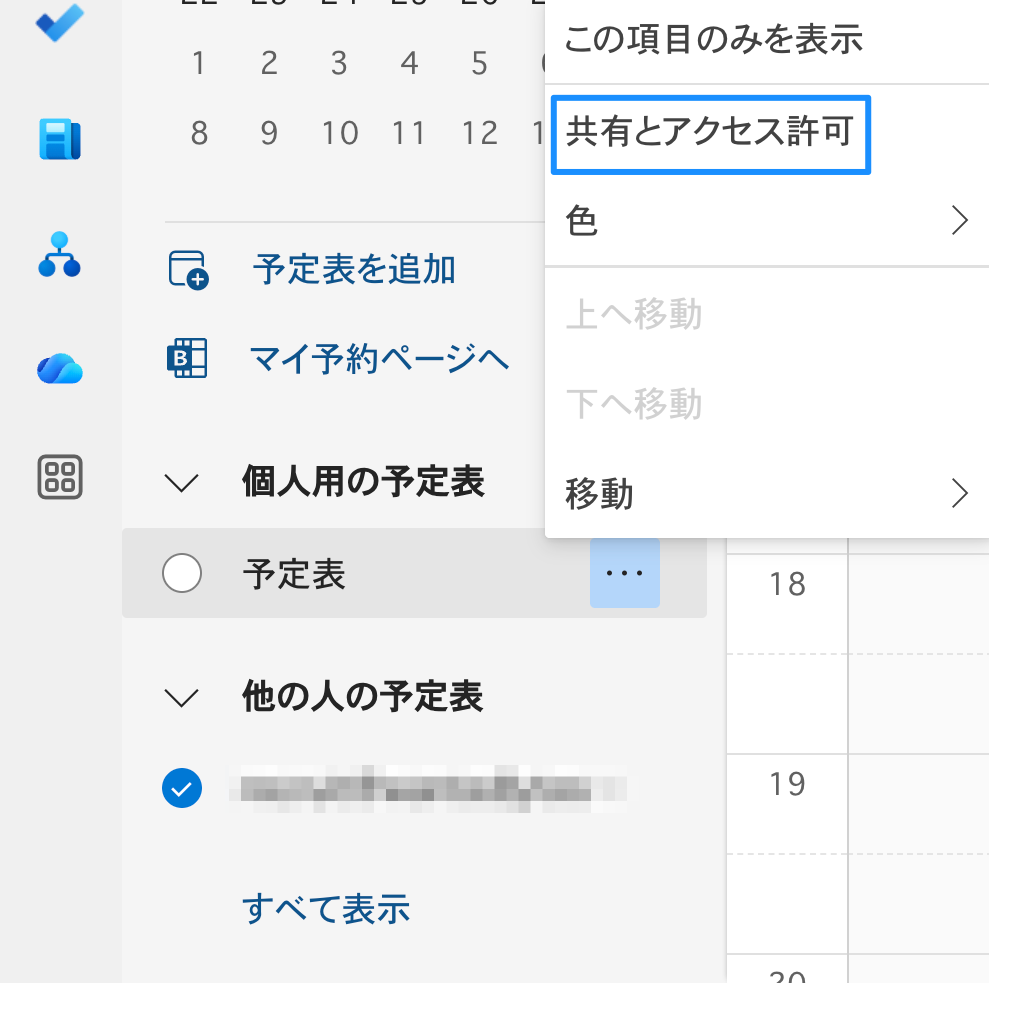The height and width of the screenshot is (1024, 1030).
Task: Uncheck the blurred shared calendar checkbox
Action: point(181,789)
